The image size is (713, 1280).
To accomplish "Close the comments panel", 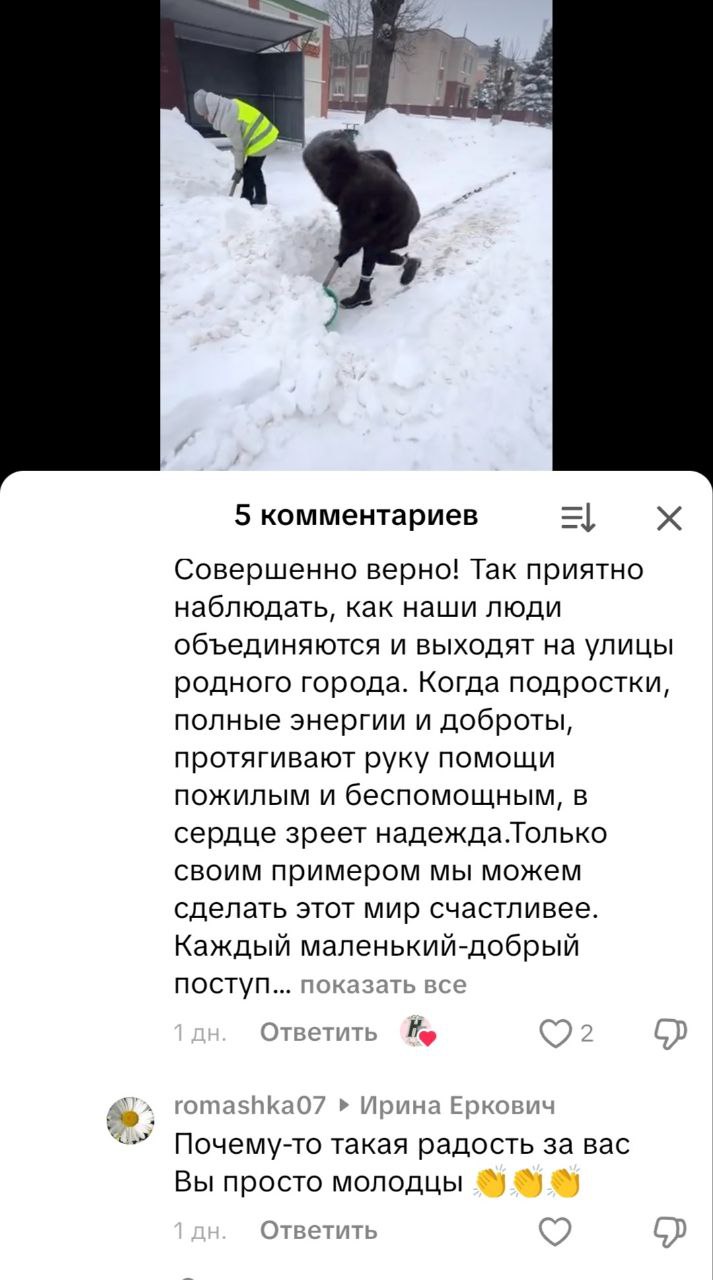I will [668, 517].
